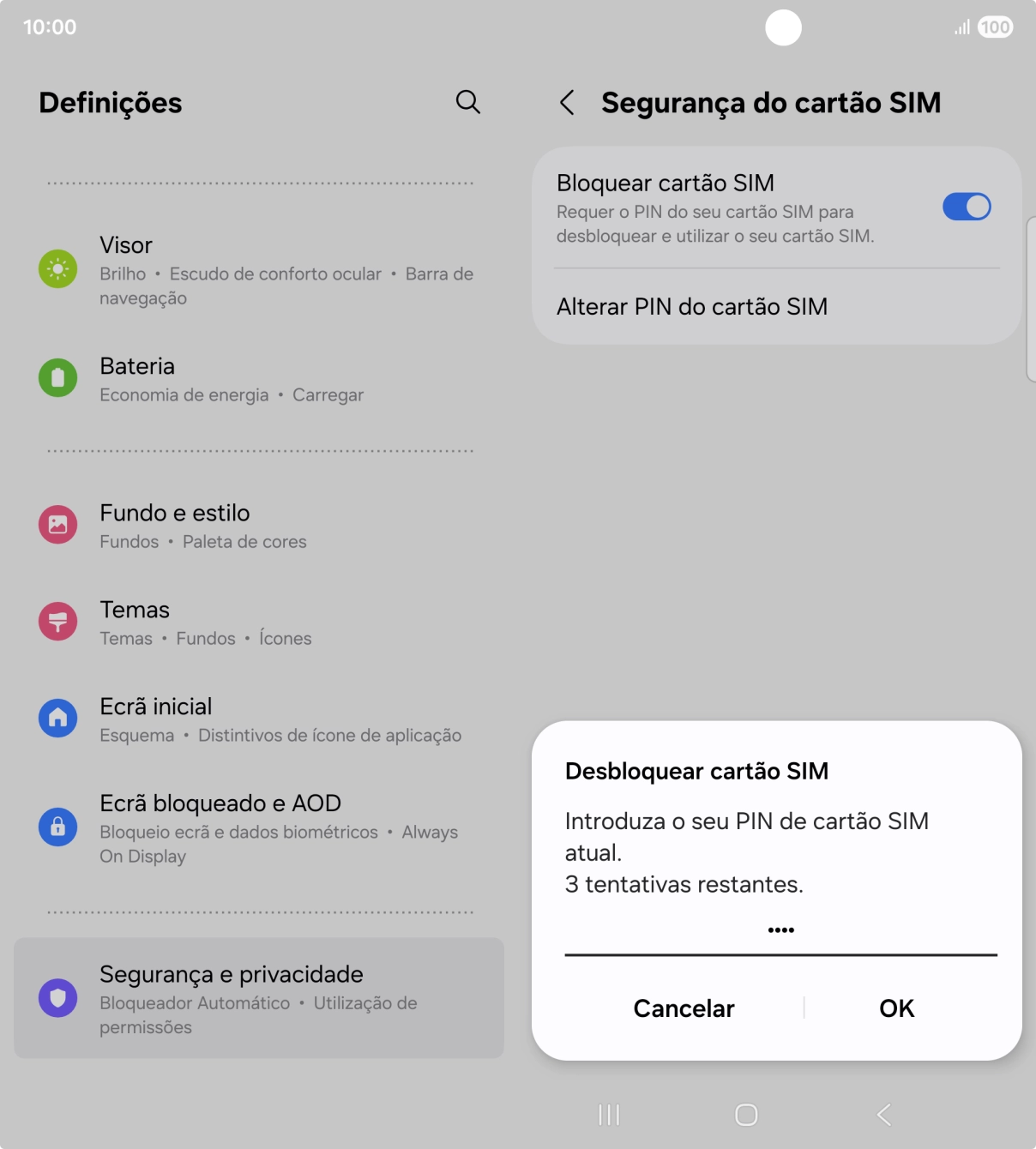Click the Ecrã bloqueado padlock icon
The image size is (1036, 1149).
(57, 827)
